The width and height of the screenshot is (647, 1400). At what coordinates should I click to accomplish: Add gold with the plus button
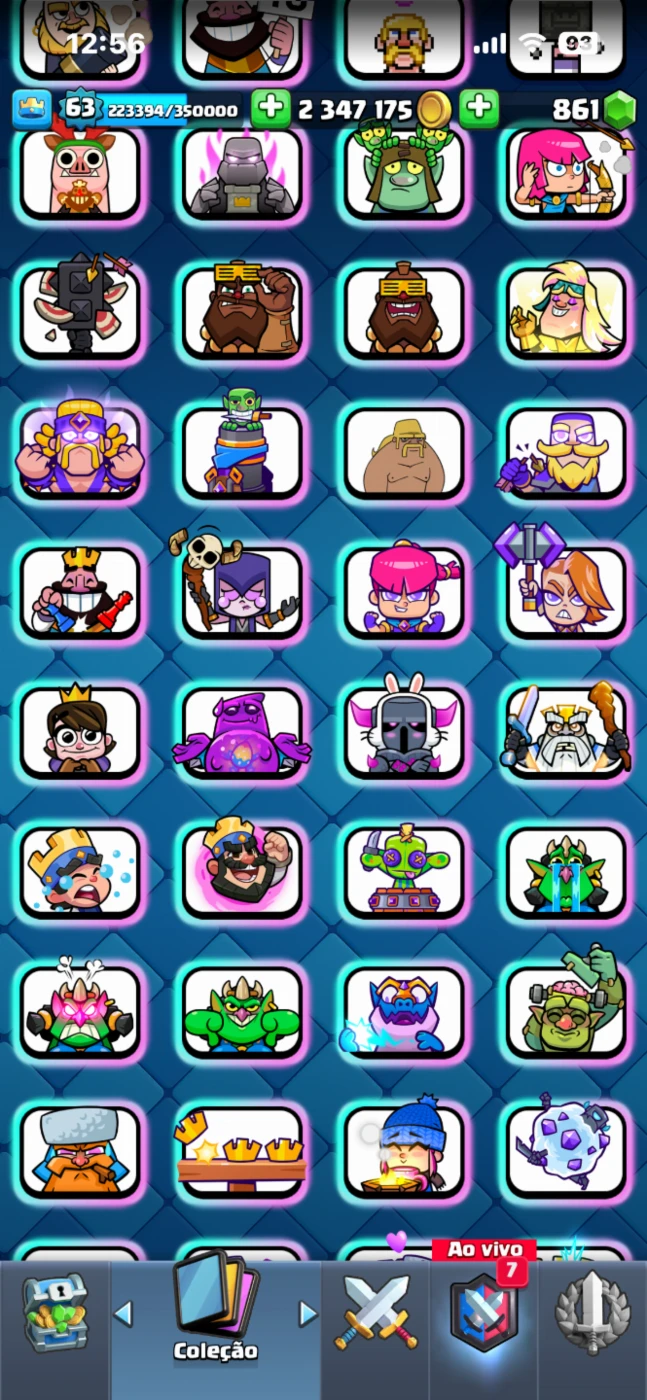270,108
